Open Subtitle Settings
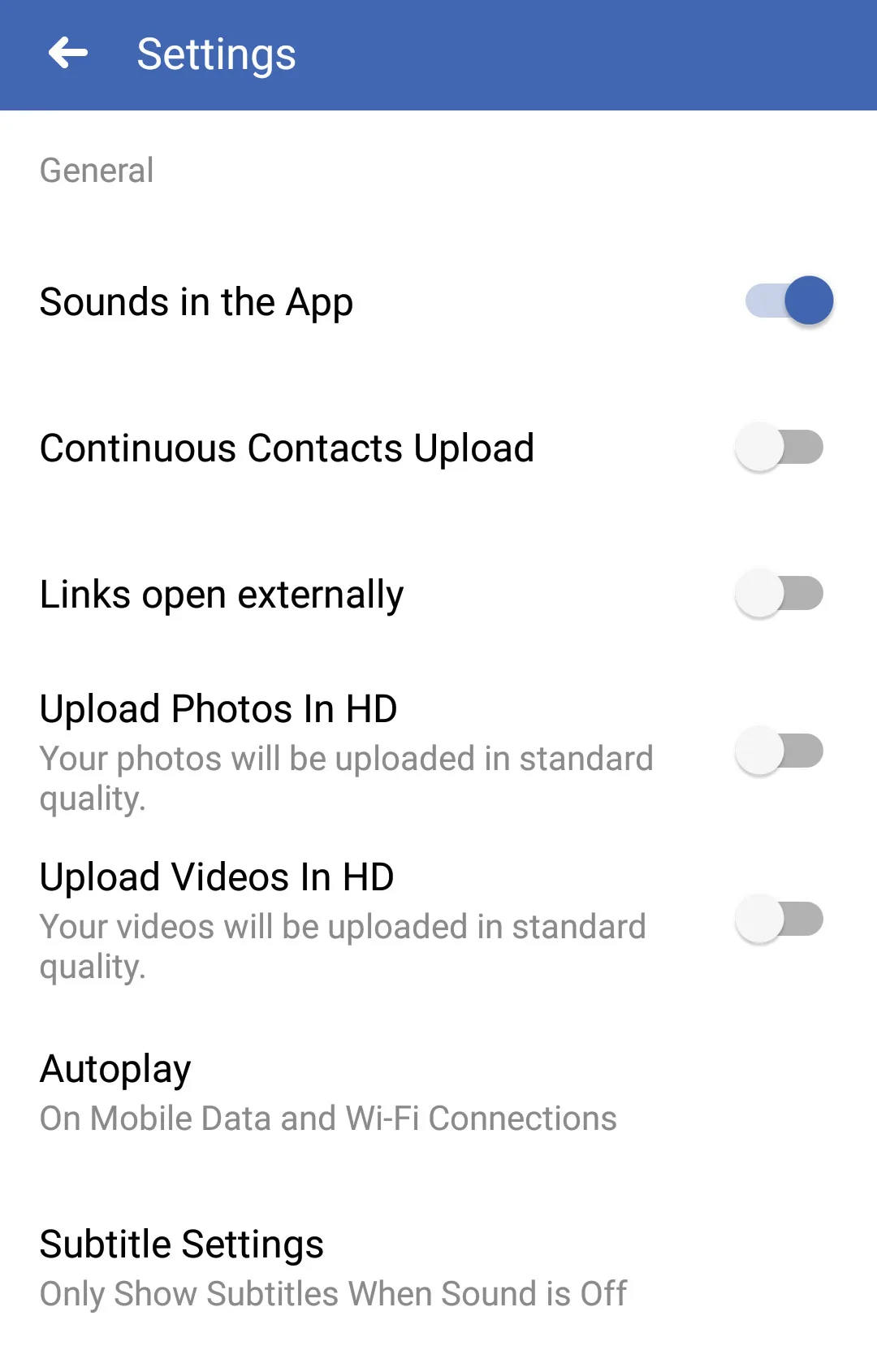The height and width of the screenshot is (1372, 877). point(333,1268)
